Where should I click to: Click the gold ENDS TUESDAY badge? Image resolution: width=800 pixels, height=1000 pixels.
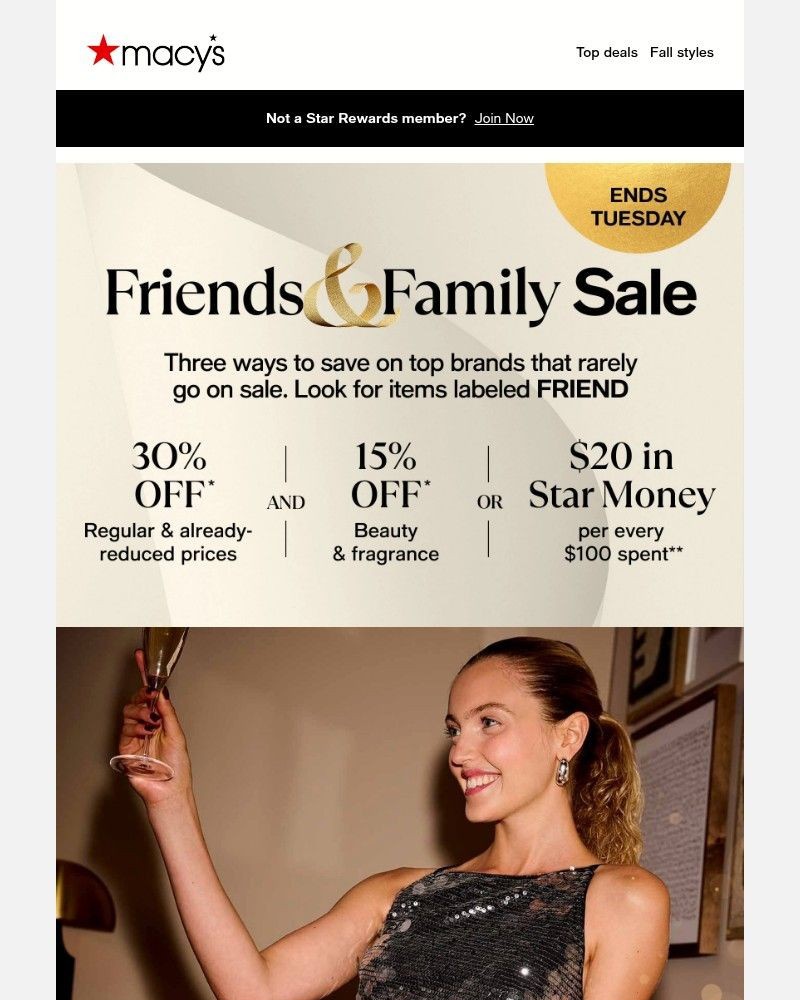click(639, 205)
